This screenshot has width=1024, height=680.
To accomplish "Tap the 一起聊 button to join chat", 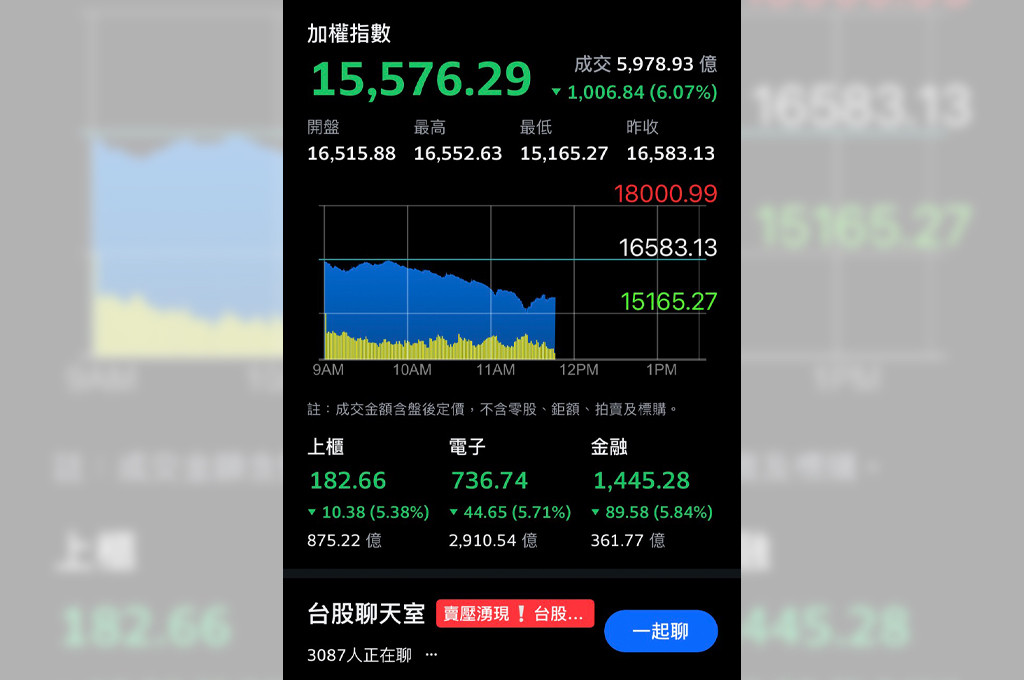I will pos(661,631).
